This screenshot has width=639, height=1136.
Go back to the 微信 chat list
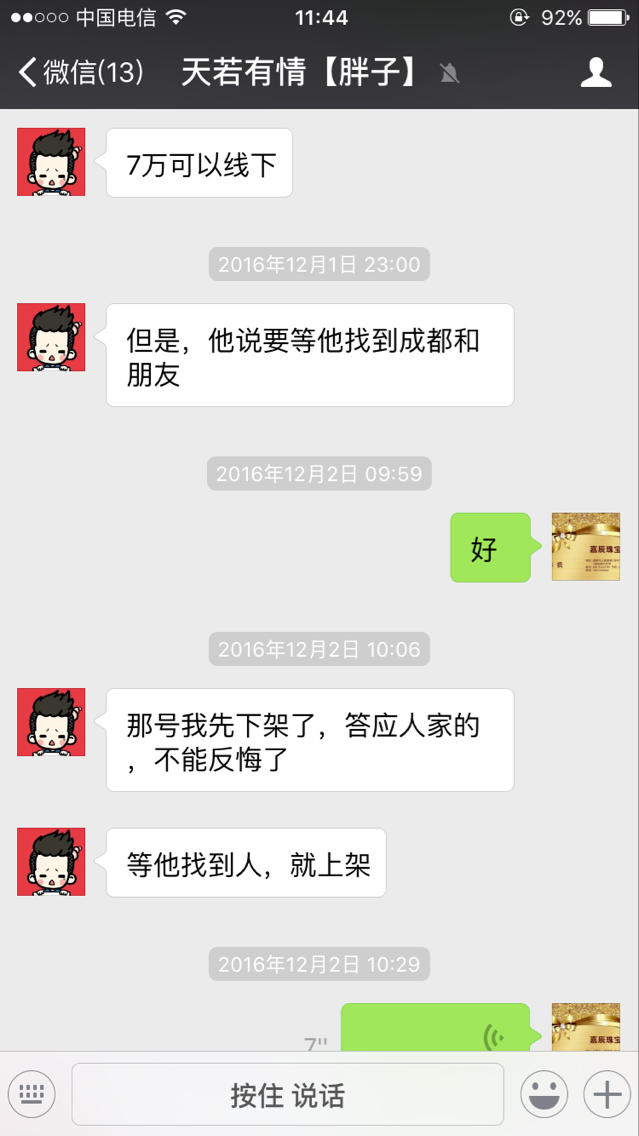pyautogui.click(x=80, y=73)
